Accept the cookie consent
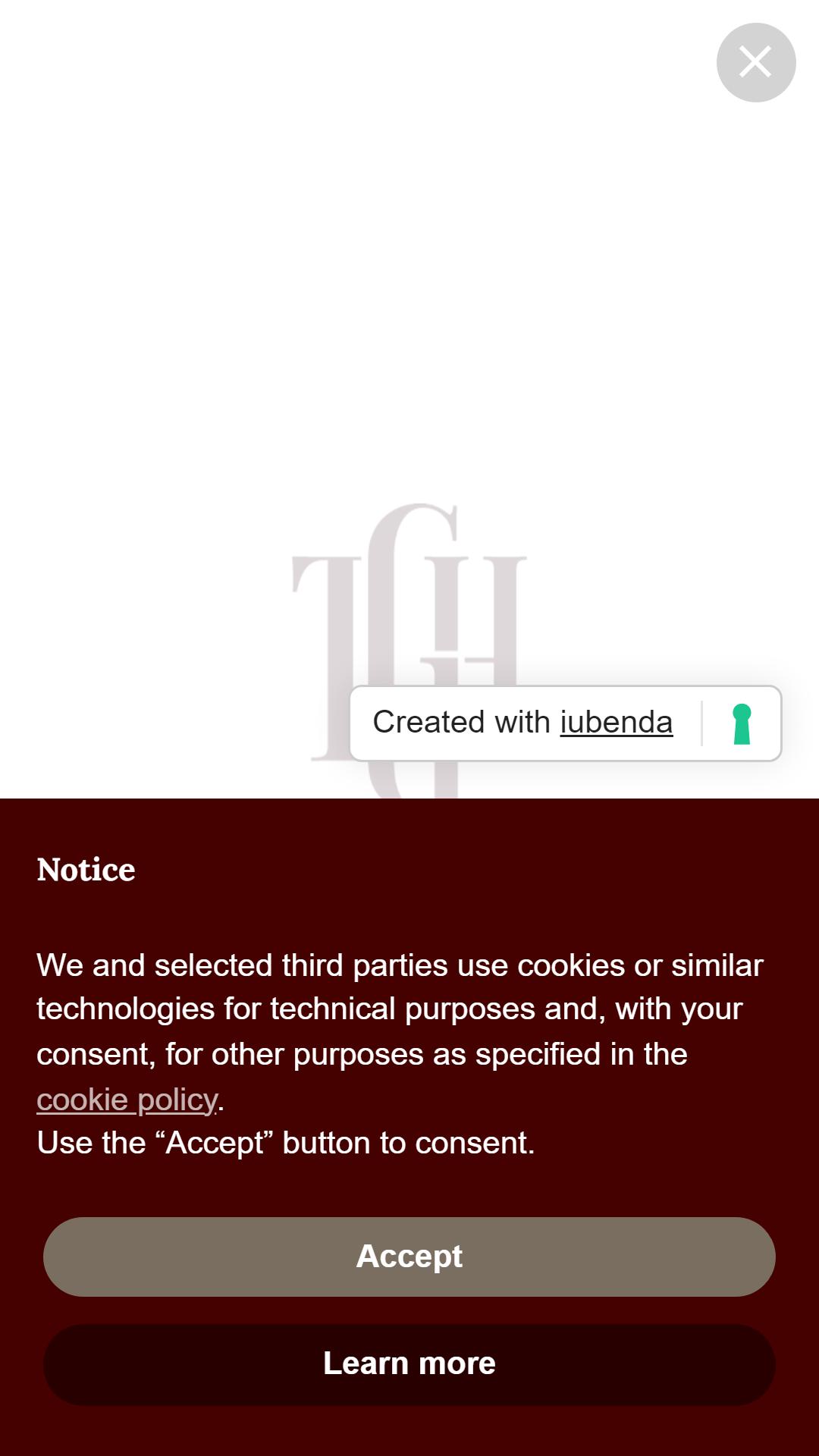The height and width of the screenshot is (1456, 819). 409,1257
